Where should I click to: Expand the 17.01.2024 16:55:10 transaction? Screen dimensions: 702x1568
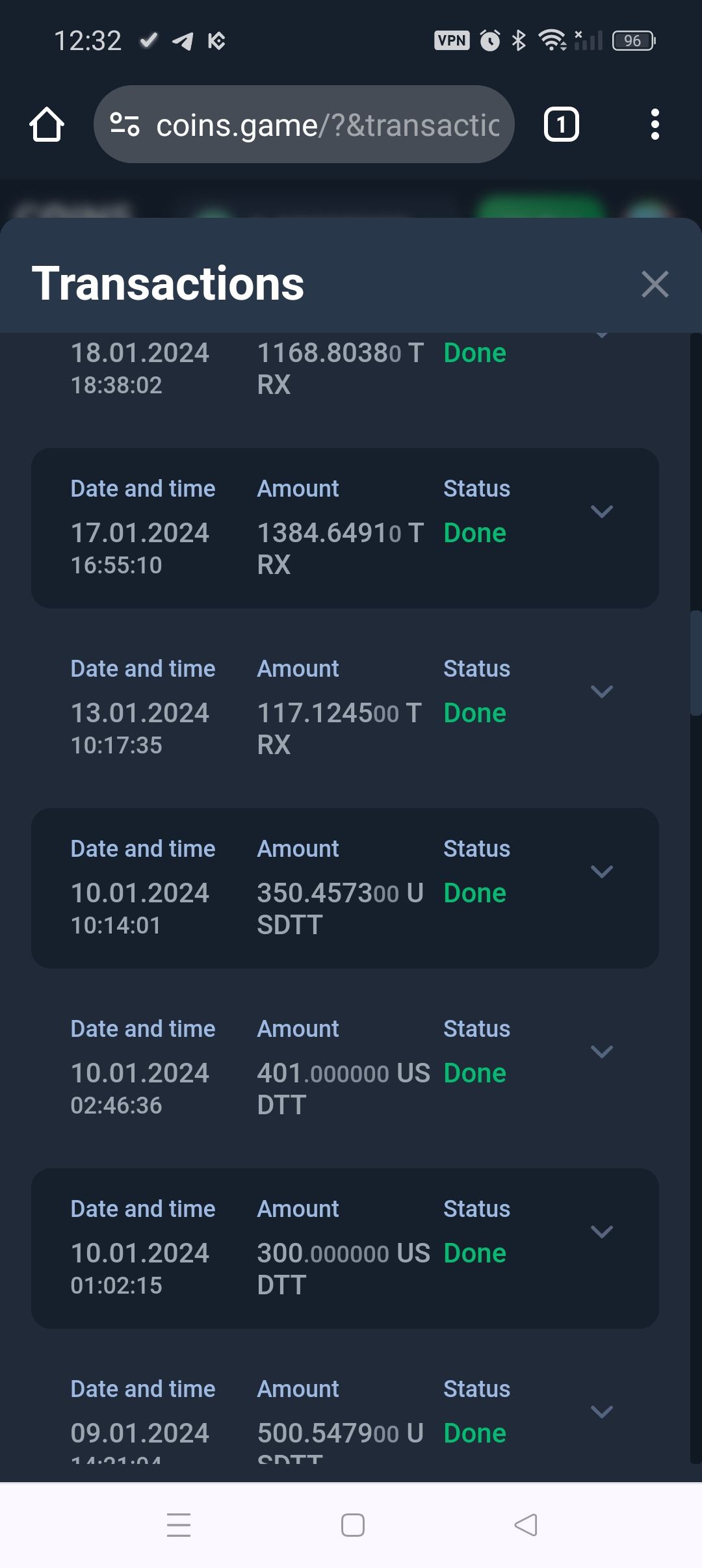pyautogui.click(x=601, y=512)
